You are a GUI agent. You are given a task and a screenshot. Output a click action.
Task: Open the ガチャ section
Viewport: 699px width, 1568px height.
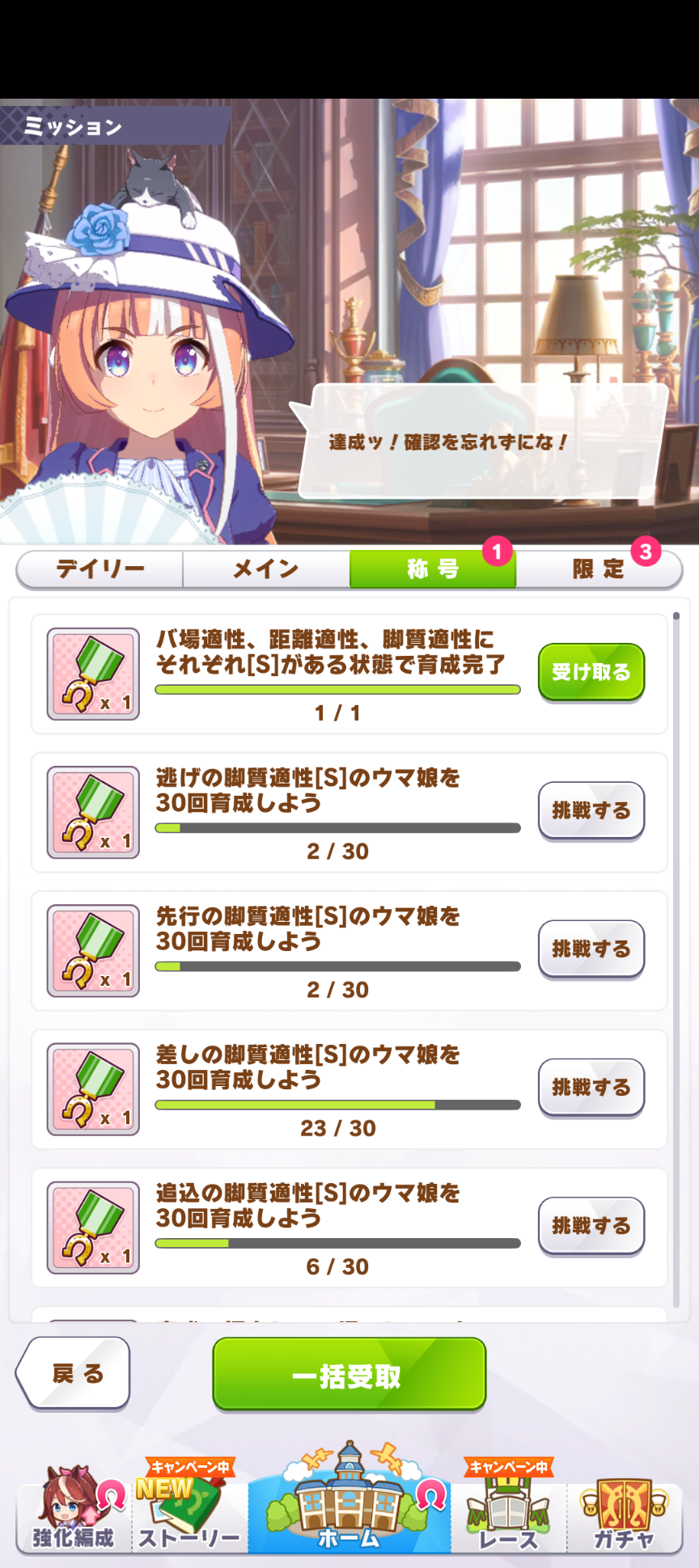coord(624,1514)
